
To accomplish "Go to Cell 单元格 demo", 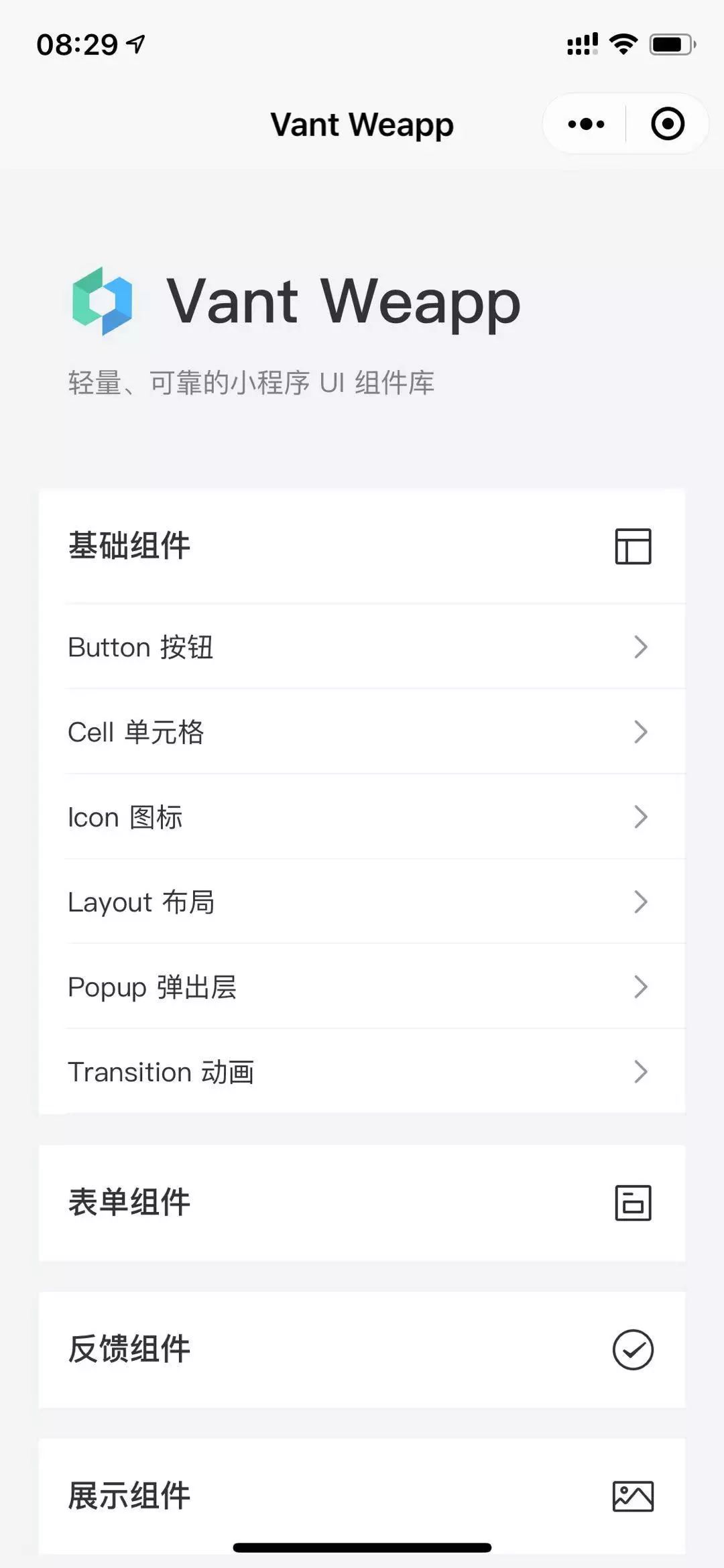I will point(362,732).
